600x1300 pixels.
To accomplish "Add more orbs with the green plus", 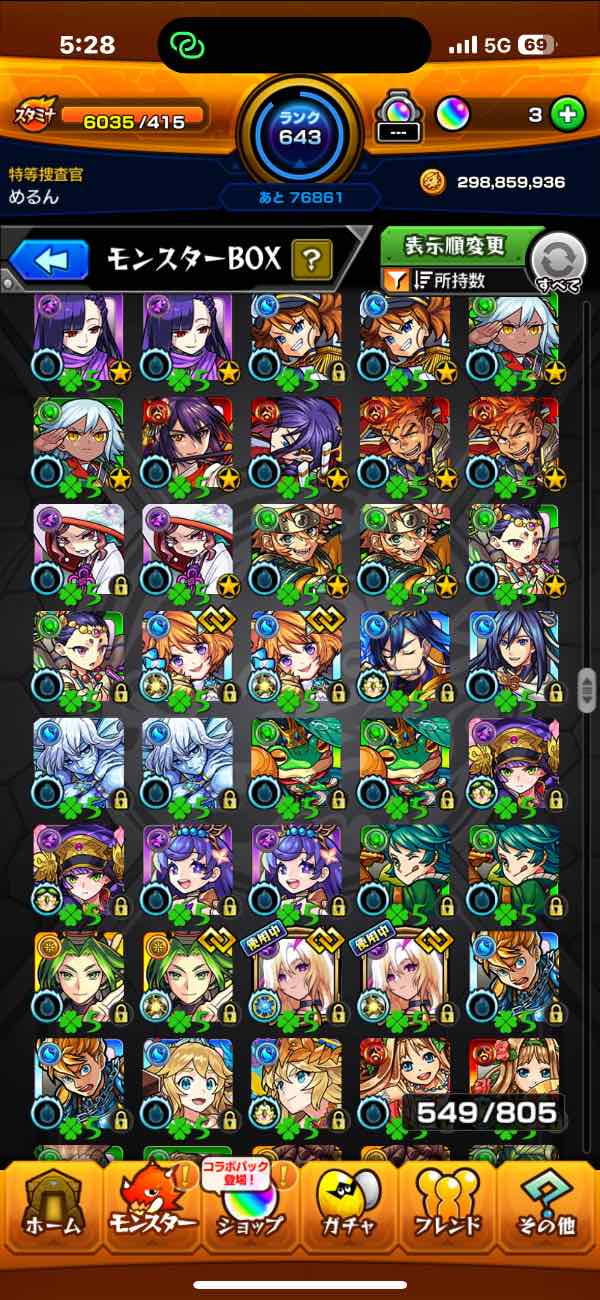I will [567, 115].
